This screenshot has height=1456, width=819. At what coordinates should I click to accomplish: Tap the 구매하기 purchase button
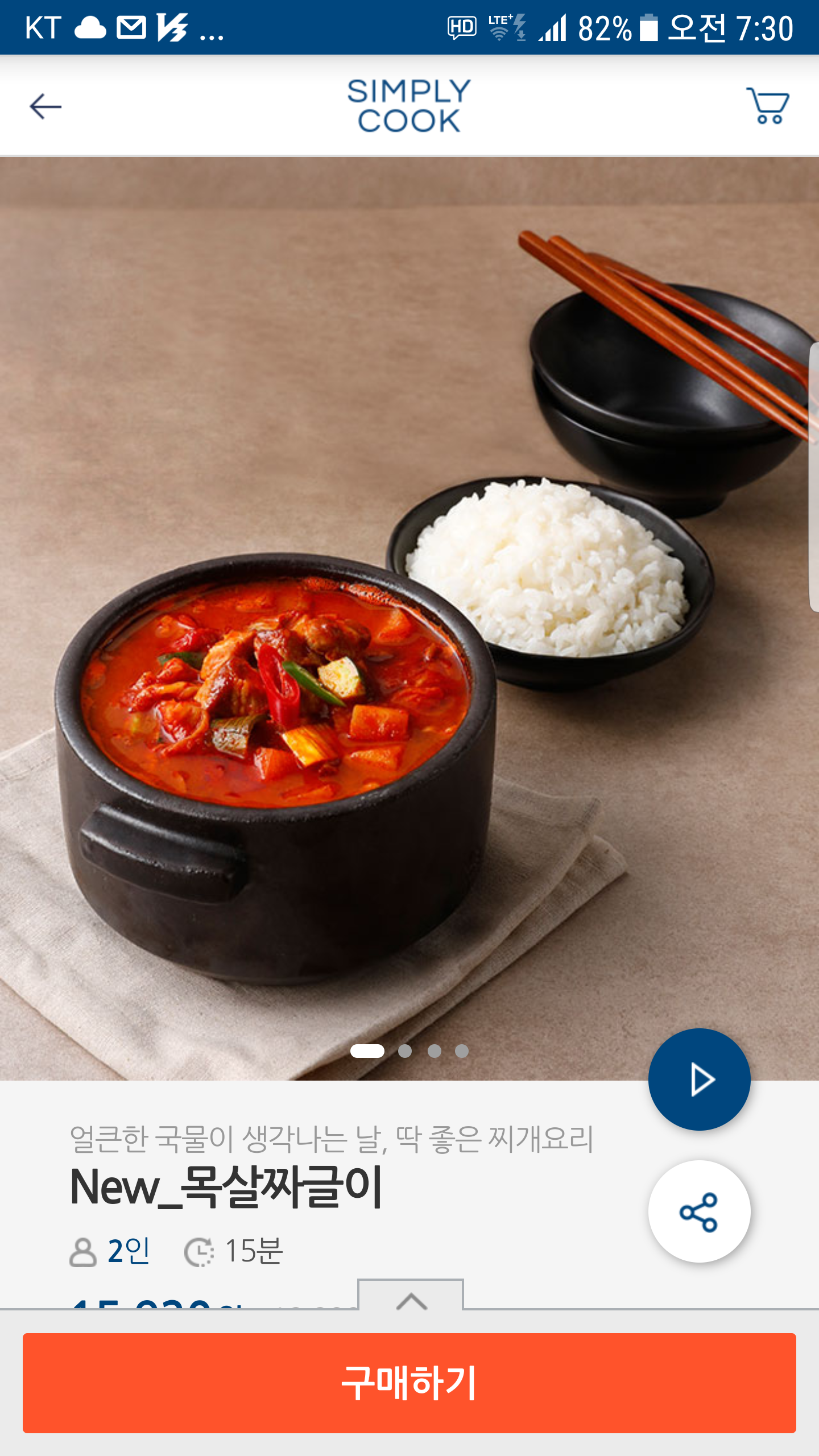409,1383
